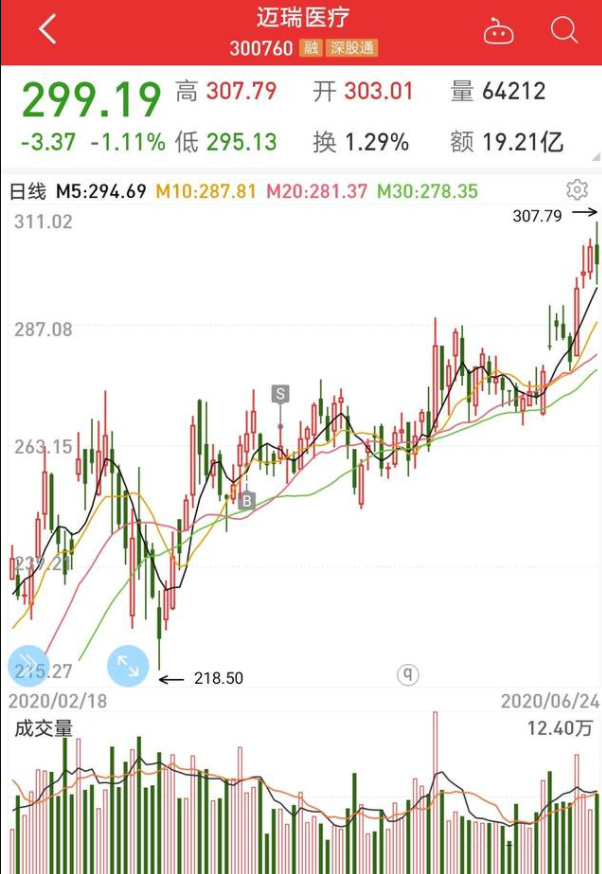Tap the q marker below the chart
Viewport: 602px width, 874px height.
pyautogui.click(x=407, y=675)
